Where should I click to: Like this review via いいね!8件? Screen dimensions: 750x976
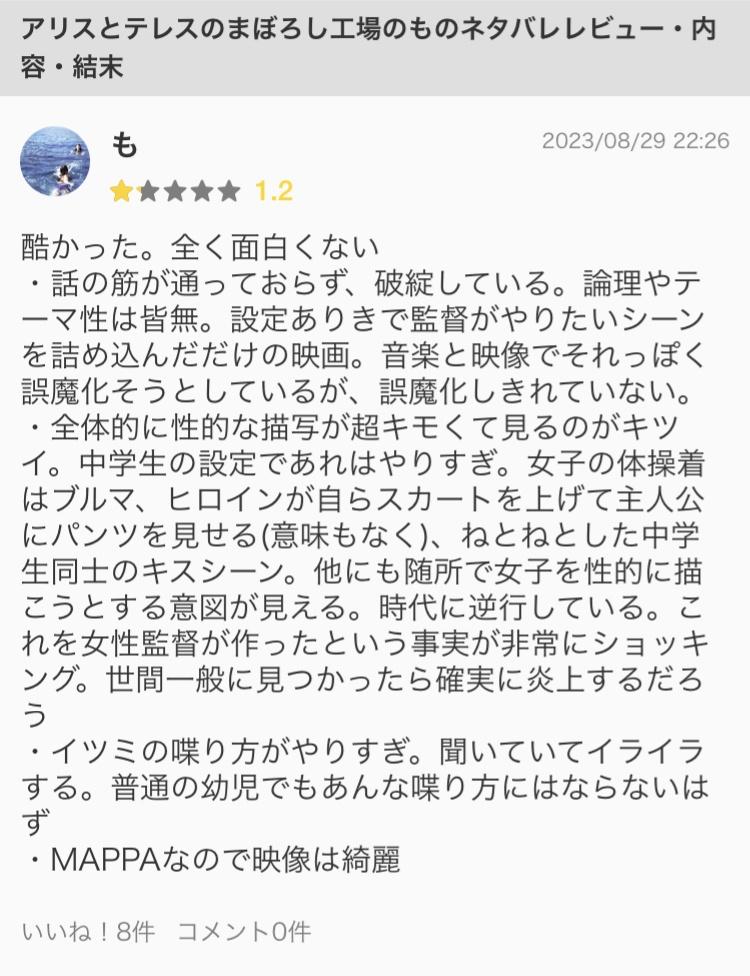pyautogui.click(x=88, y=932)
